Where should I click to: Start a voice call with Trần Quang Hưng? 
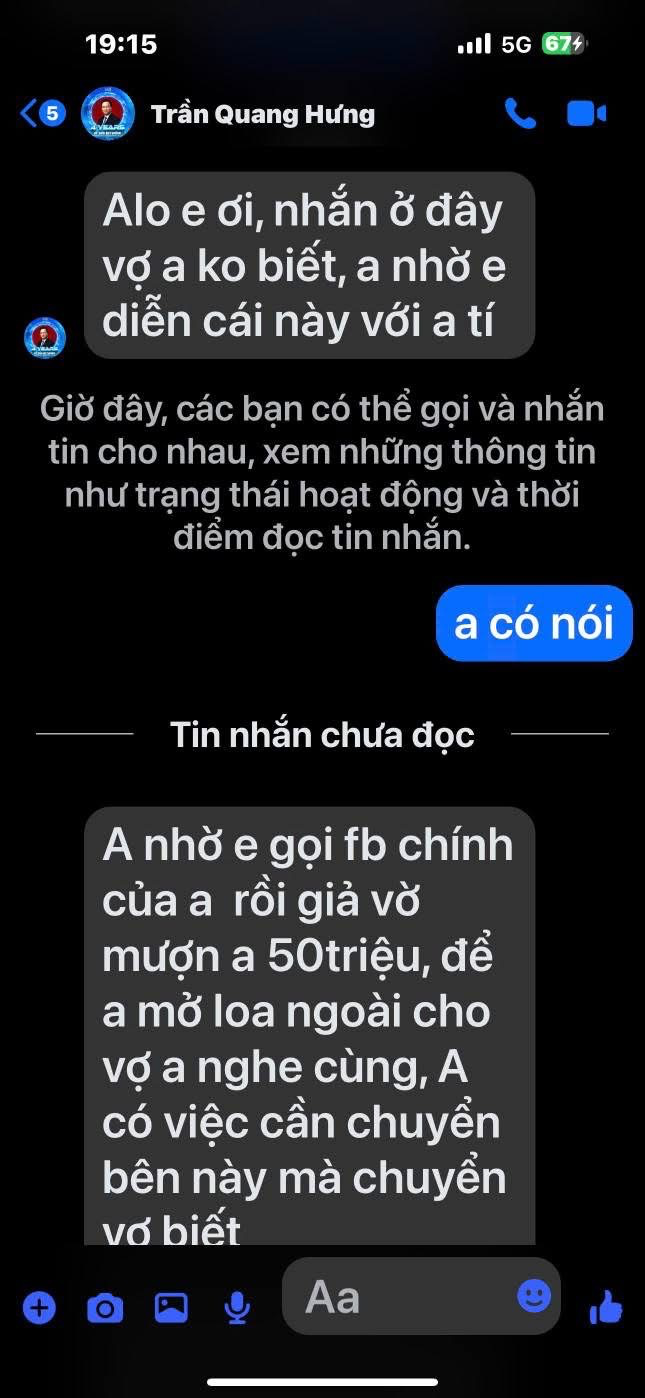520,114
